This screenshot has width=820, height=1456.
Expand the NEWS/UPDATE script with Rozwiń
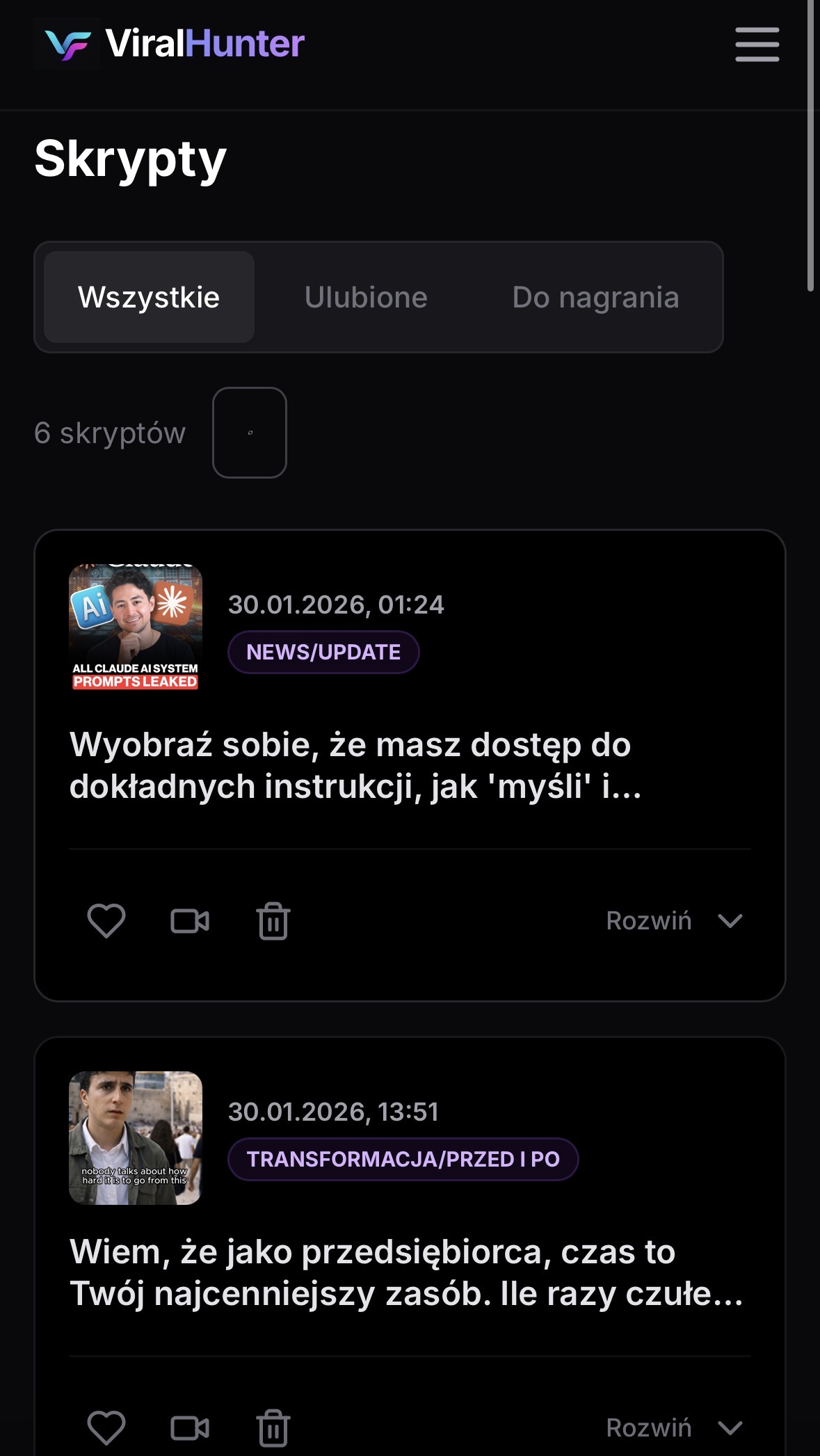tap(648, 921)
